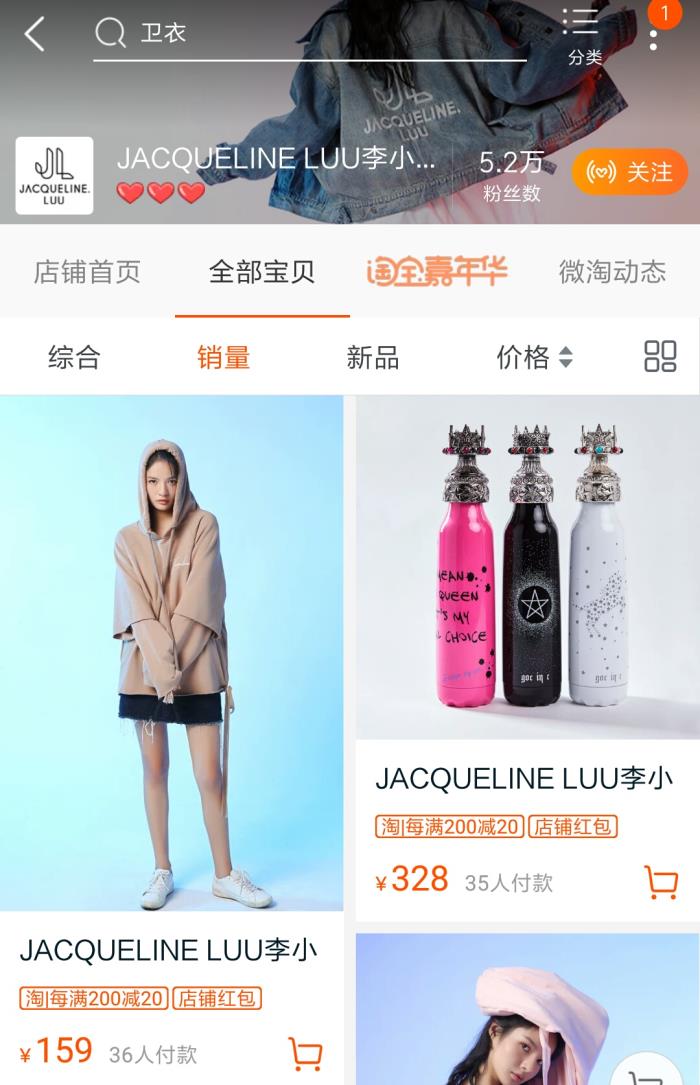This screenshot has height=1085, width=700.
Task: Open the 分类 category list
Action: 584,37
